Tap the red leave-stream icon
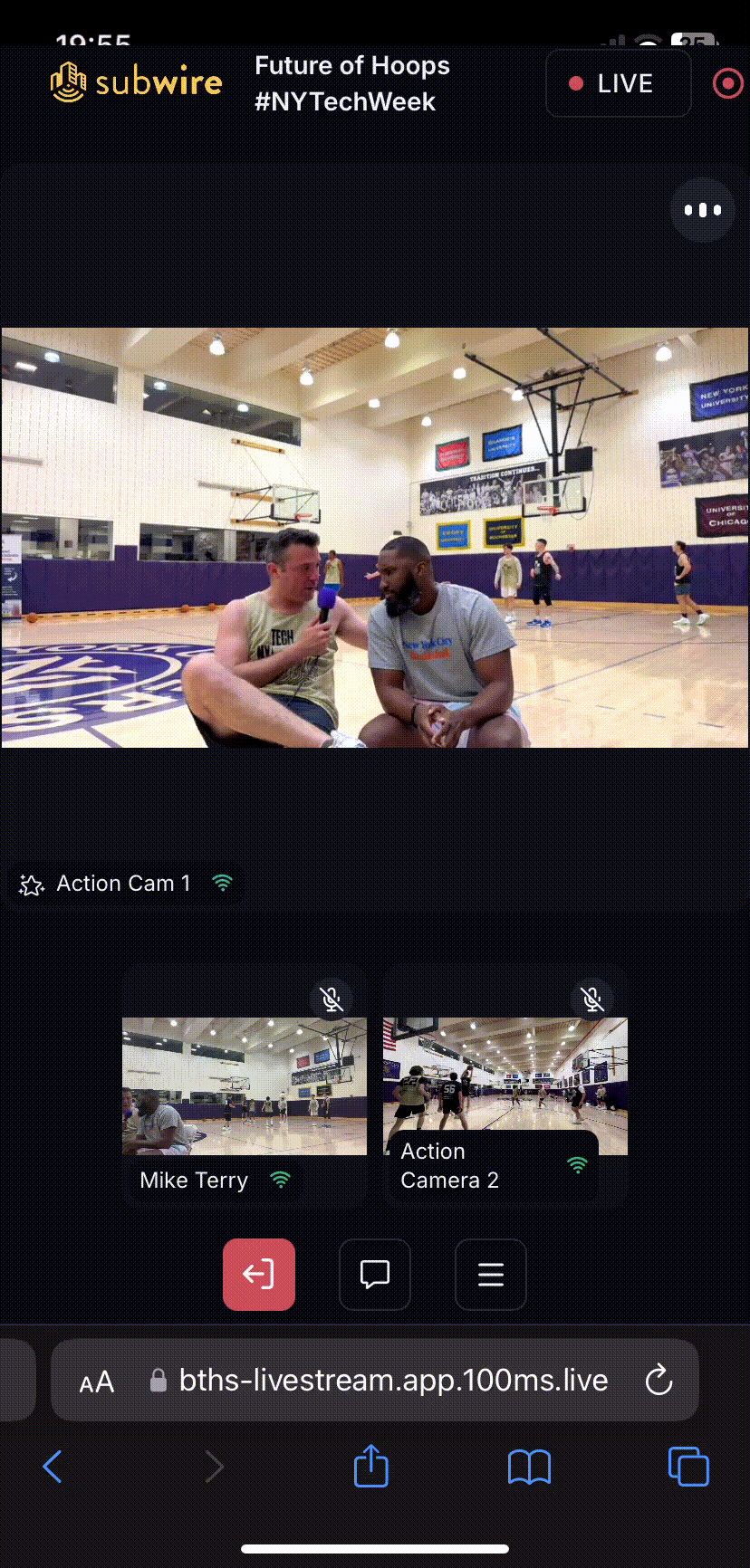The height and width of the screenshot is (1568, 750). pyautogui.click(x=258, y=1274)
